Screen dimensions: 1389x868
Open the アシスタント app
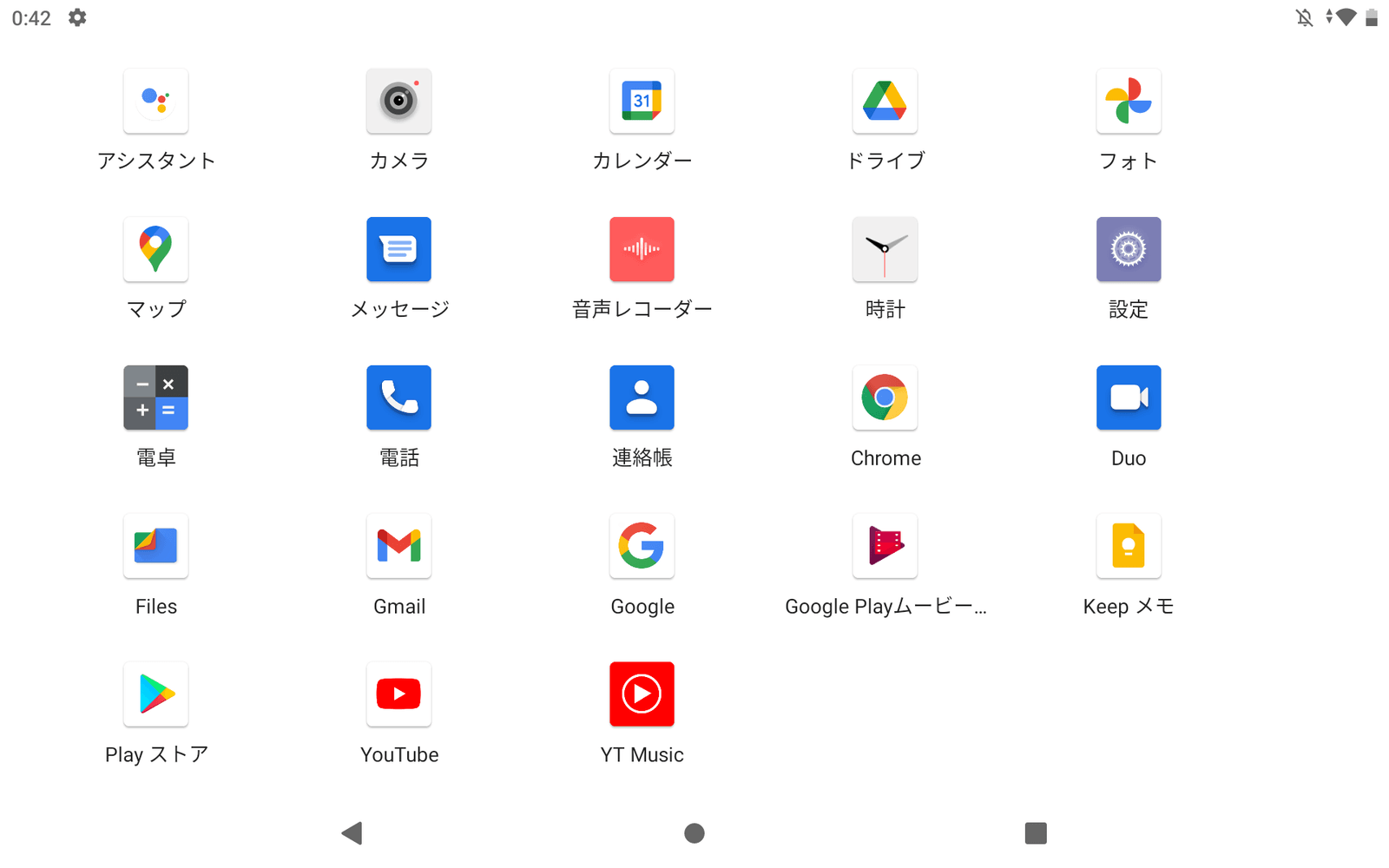pos(155,102)
